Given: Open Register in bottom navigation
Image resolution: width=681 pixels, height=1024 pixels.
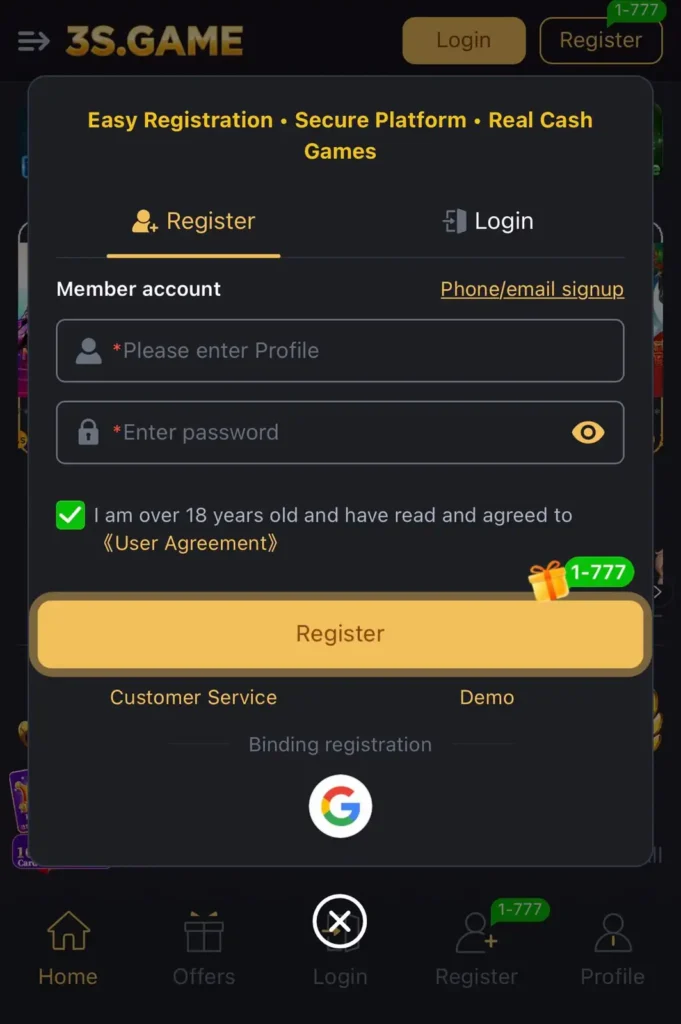Looking at the screenshot, I should 476,947.
